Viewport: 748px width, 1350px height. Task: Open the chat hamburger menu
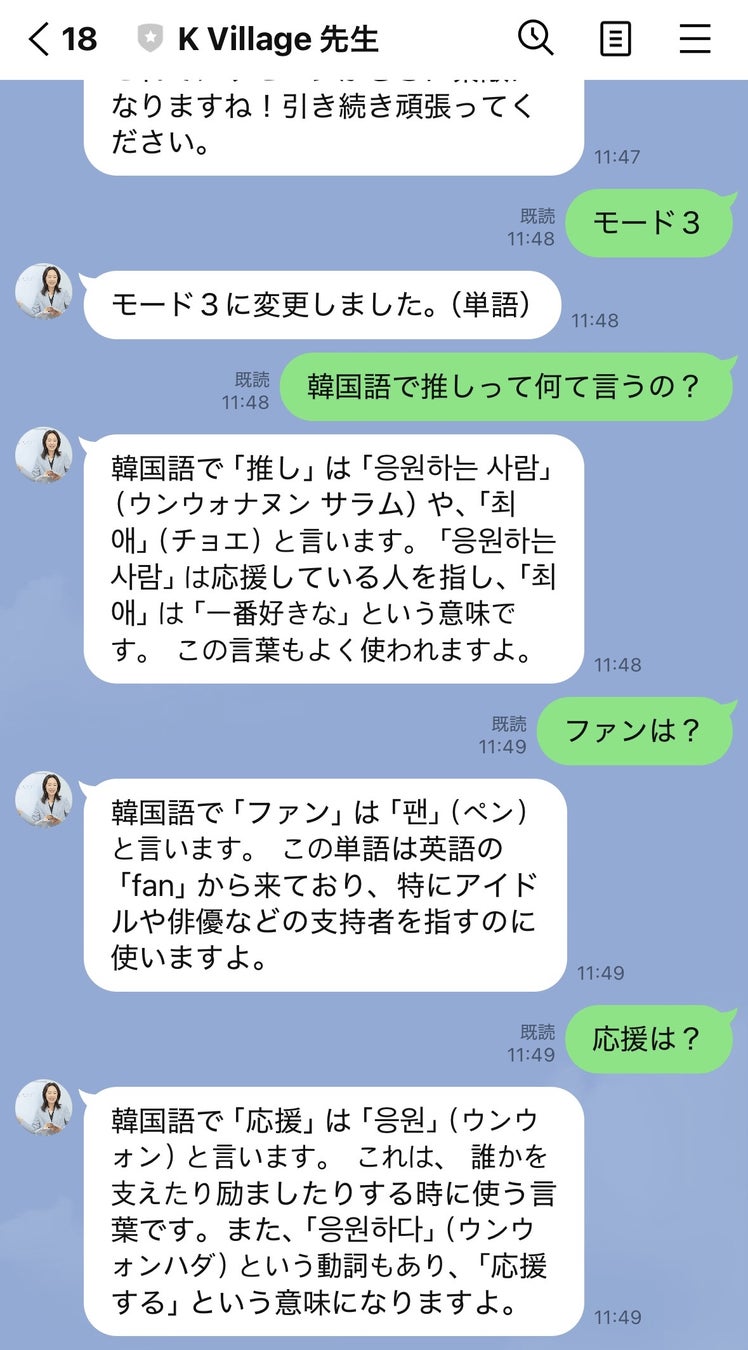pyautogui.click(x=695, y=39)
